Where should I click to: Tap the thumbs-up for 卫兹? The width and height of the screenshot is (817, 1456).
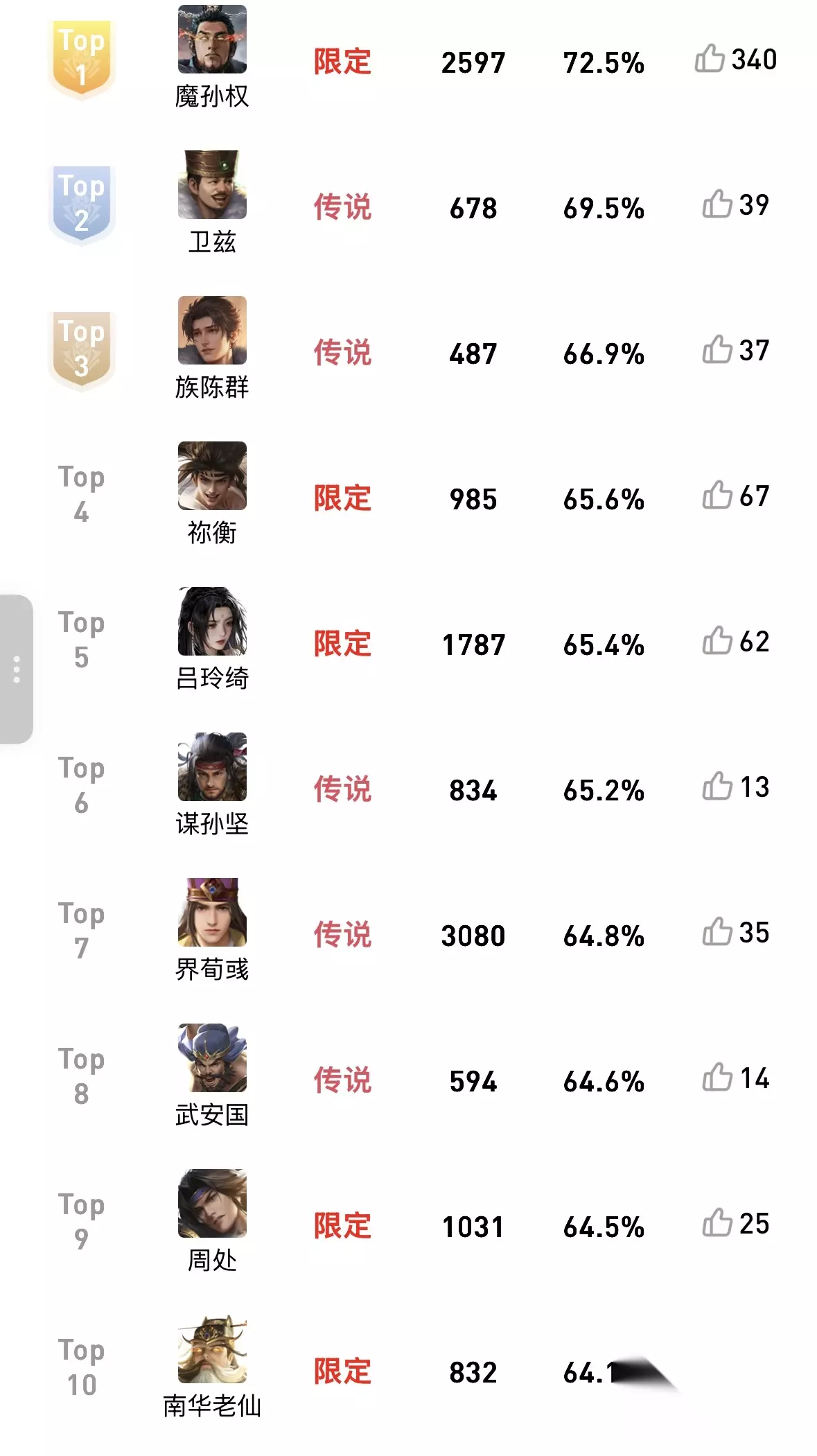[x=717, y=204]
